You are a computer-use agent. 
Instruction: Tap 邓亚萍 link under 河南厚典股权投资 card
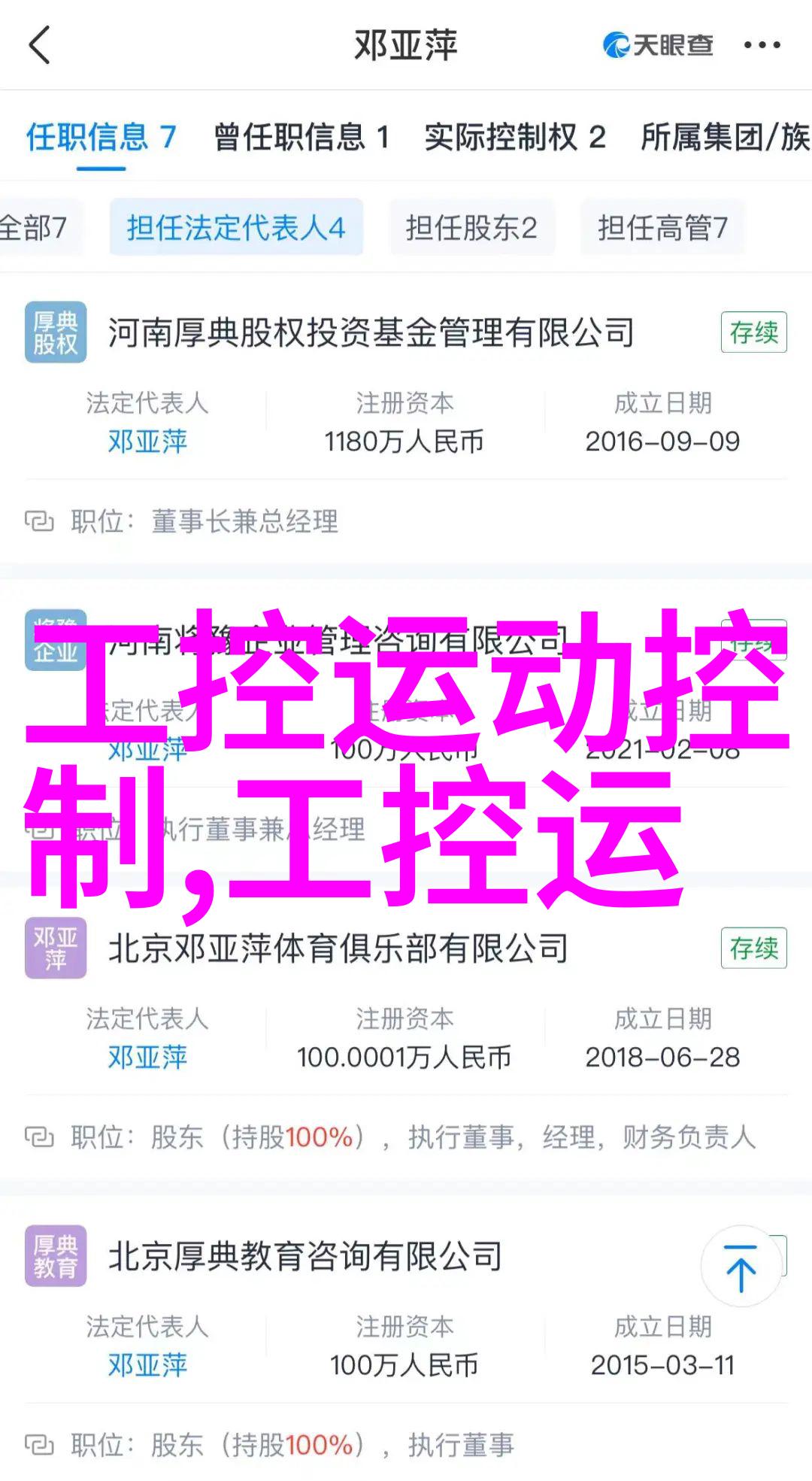tap(147, 442)
